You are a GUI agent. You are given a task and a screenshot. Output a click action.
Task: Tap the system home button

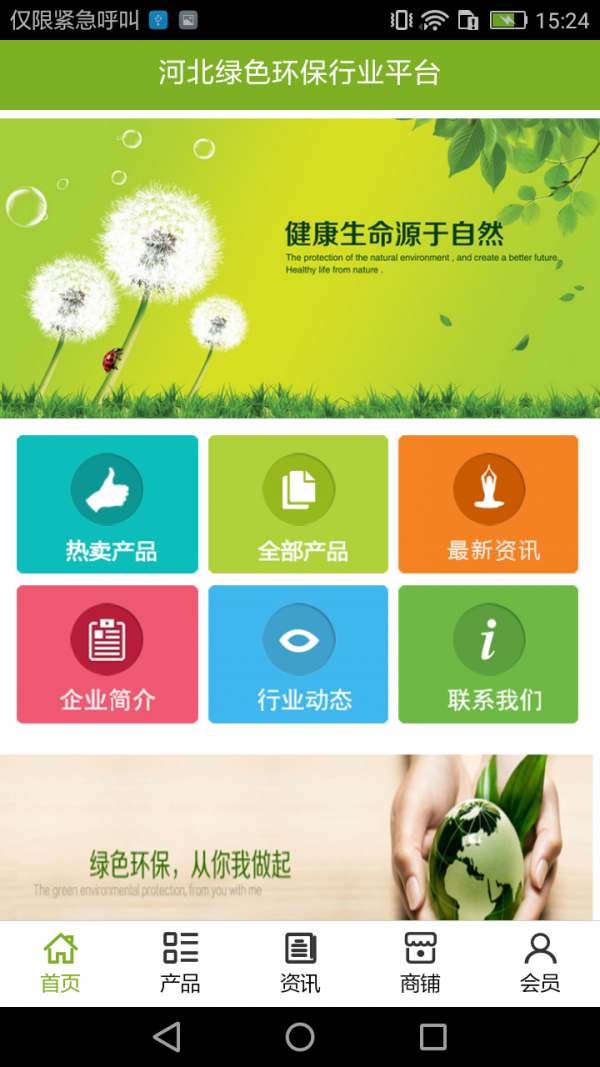pyautogui.click(x=300, y=1037)
